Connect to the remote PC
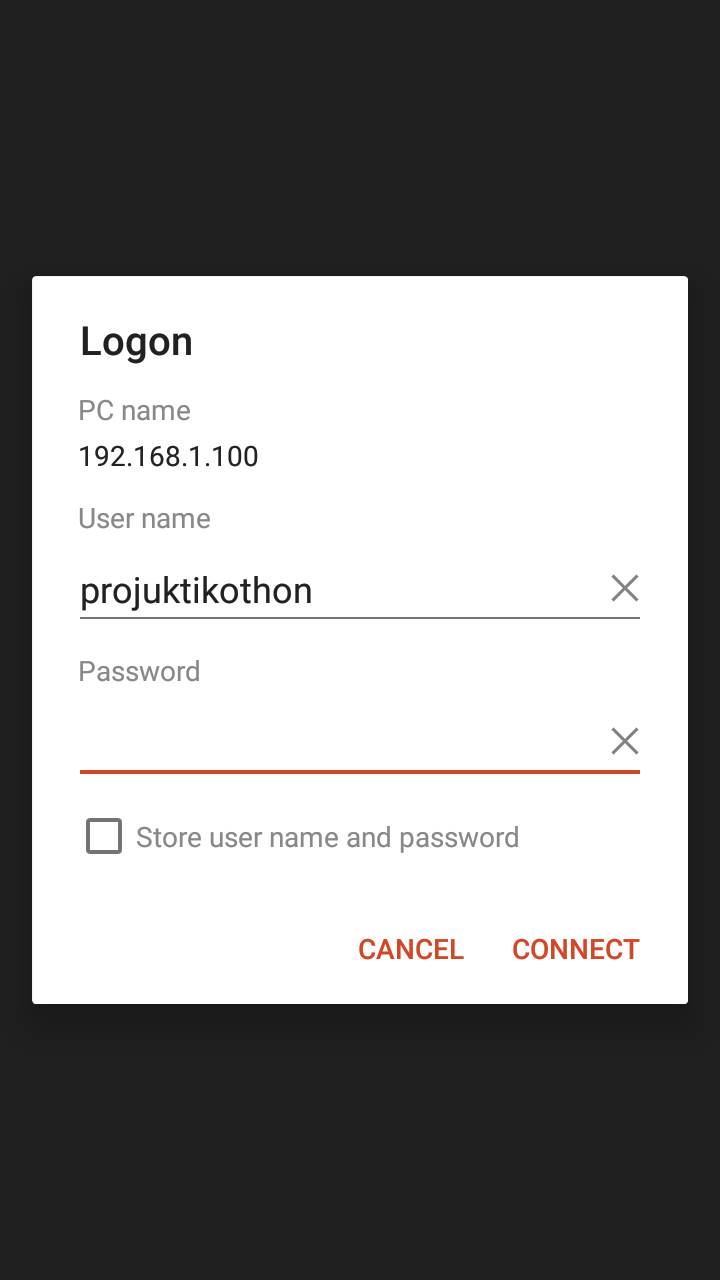This screenshot has width=720, height=1280. (575, 949)
